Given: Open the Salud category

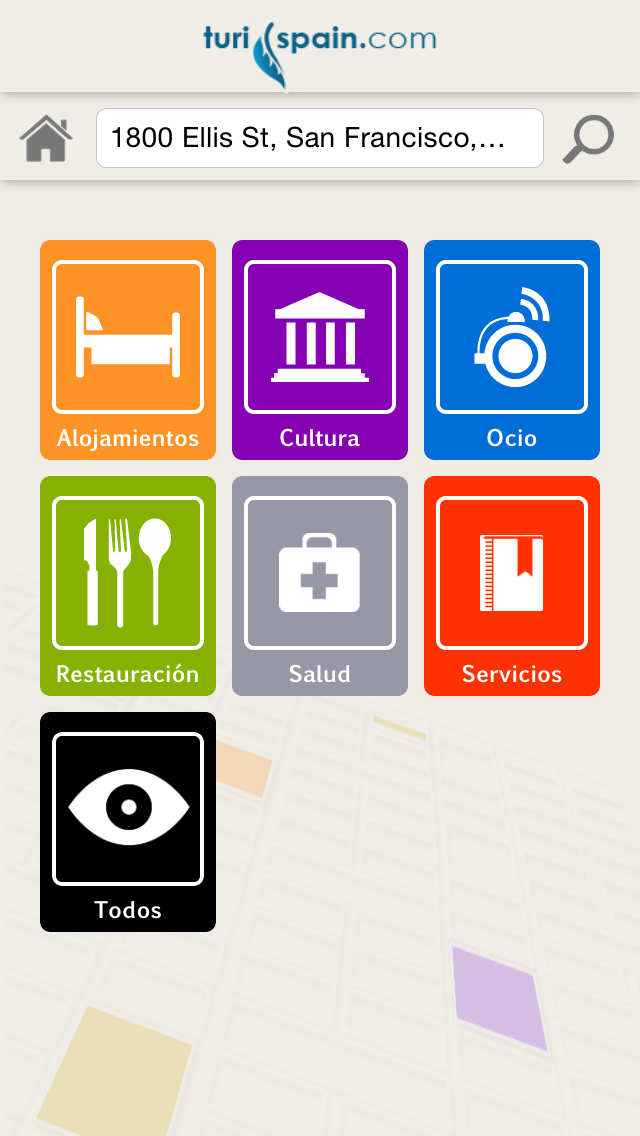Looking at the screenshot, I should (x=320, y=586).
